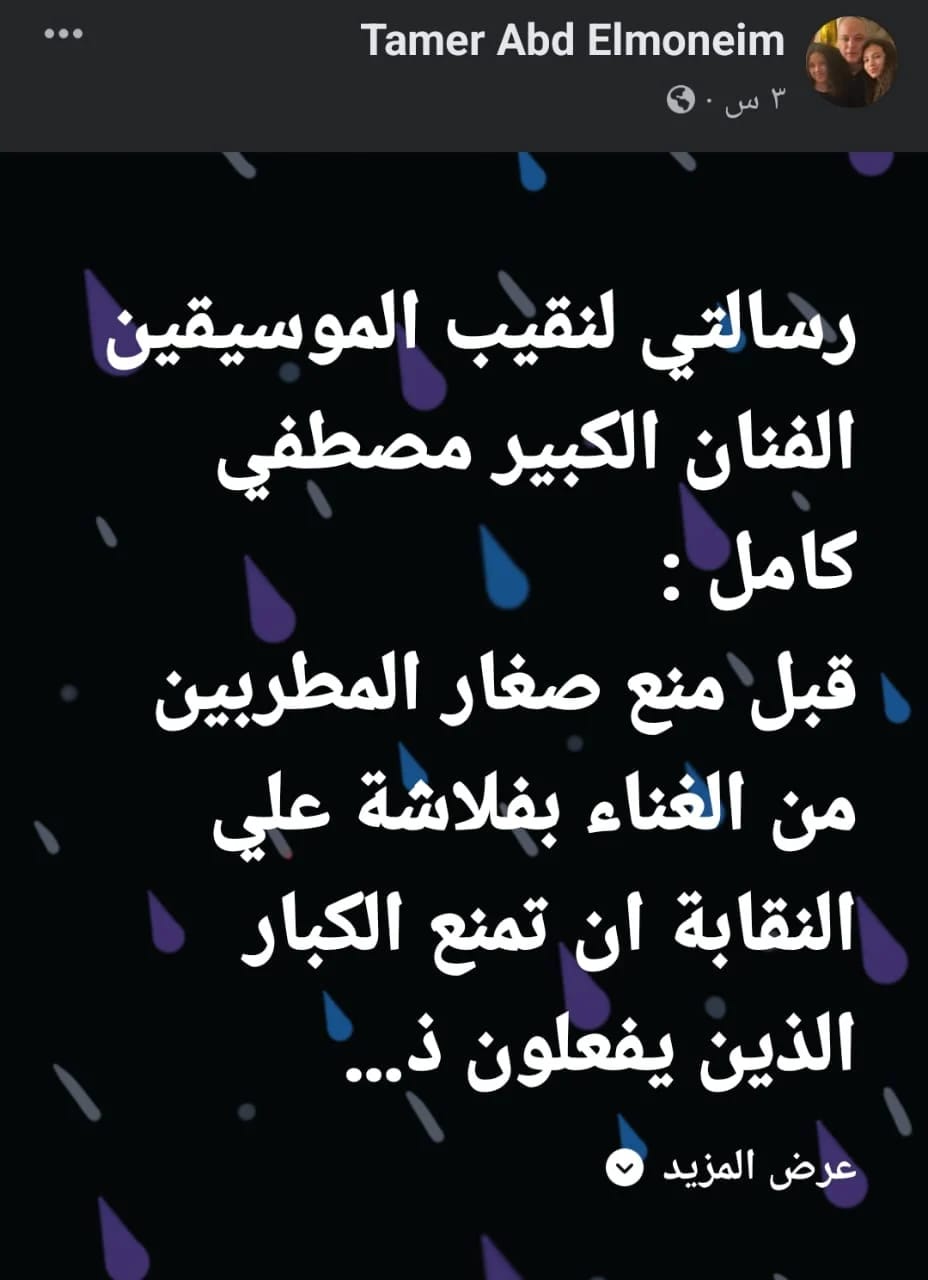The image size is (928, 1280).
Task: Open Tamer Abd Elmoneim's profile name link
Action: click(x=572, y=41)
